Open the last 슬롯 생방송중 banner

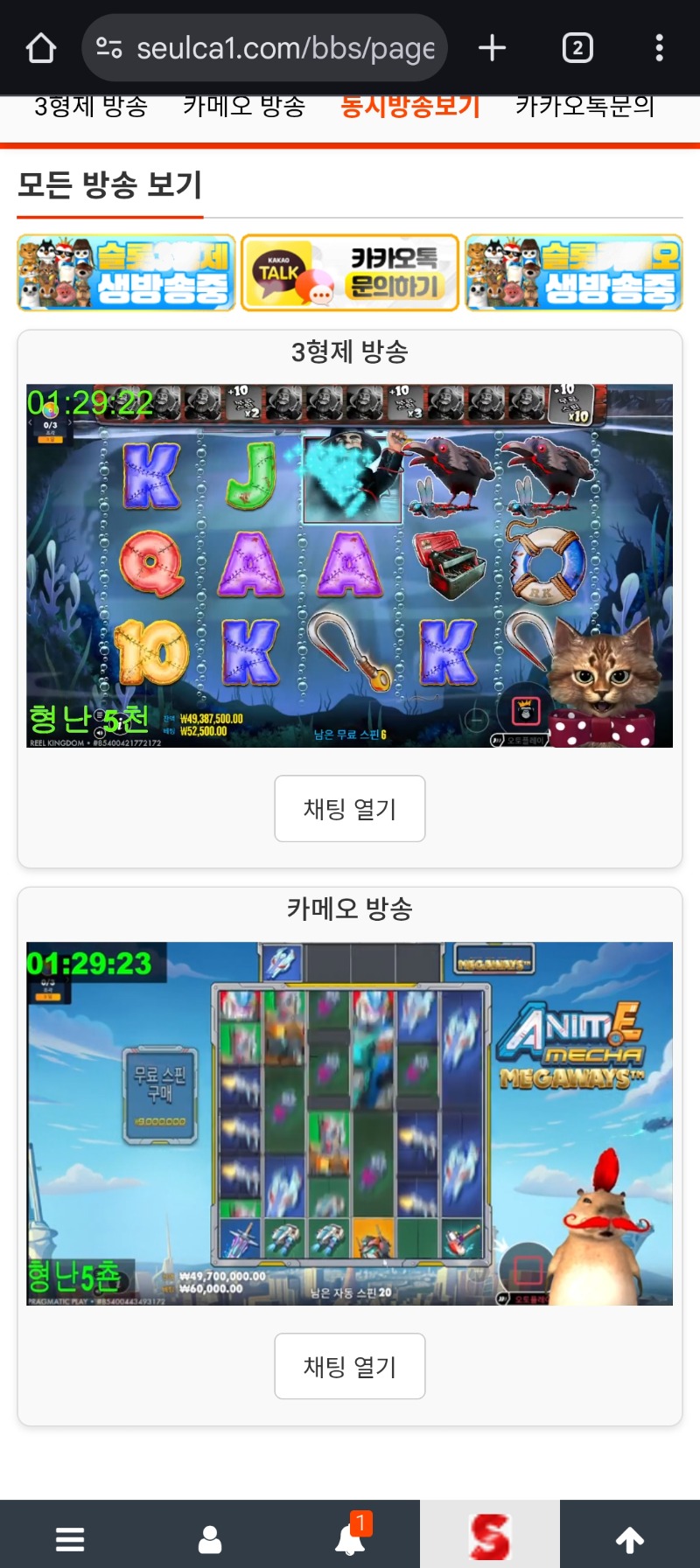(573, 273)
